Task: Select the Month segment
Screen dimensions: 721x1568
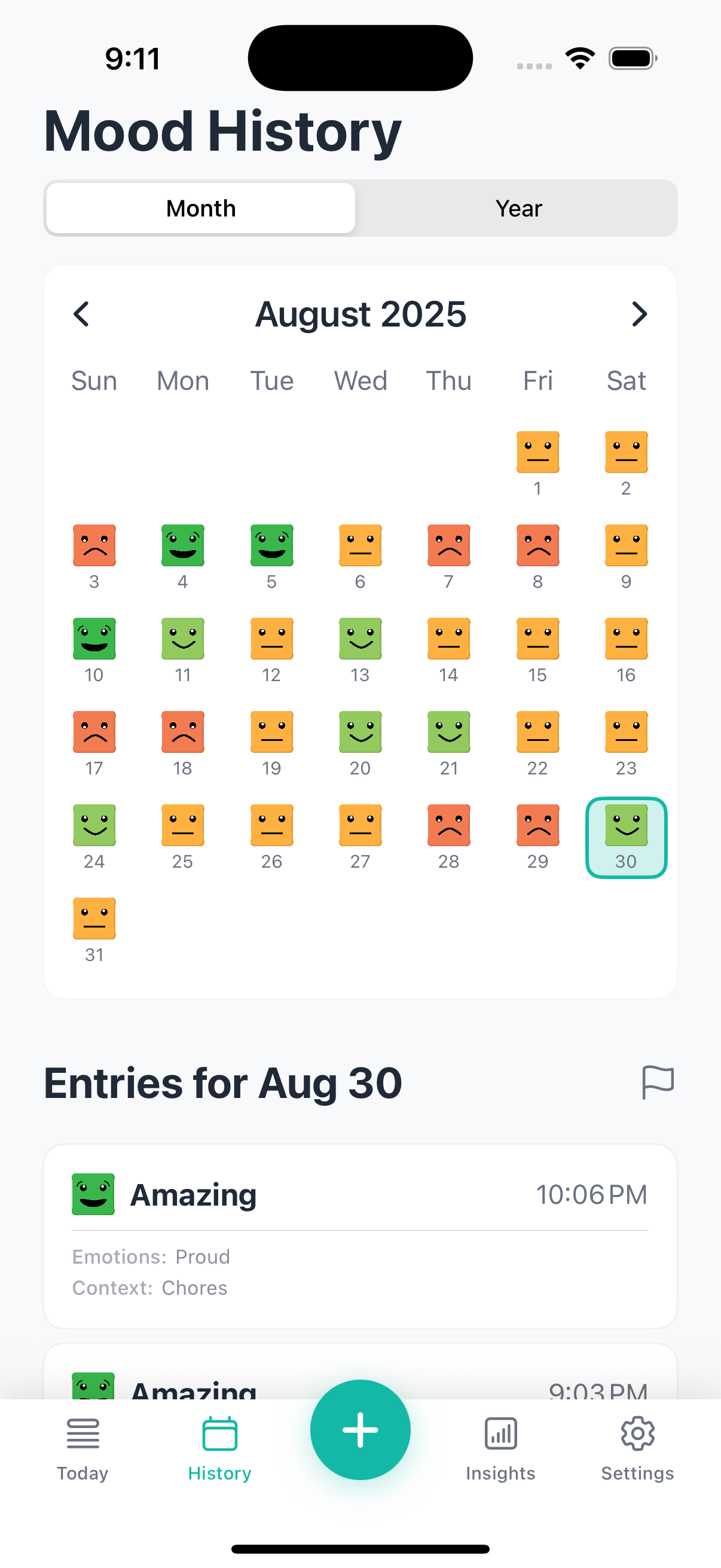Action: coord(201,208)
